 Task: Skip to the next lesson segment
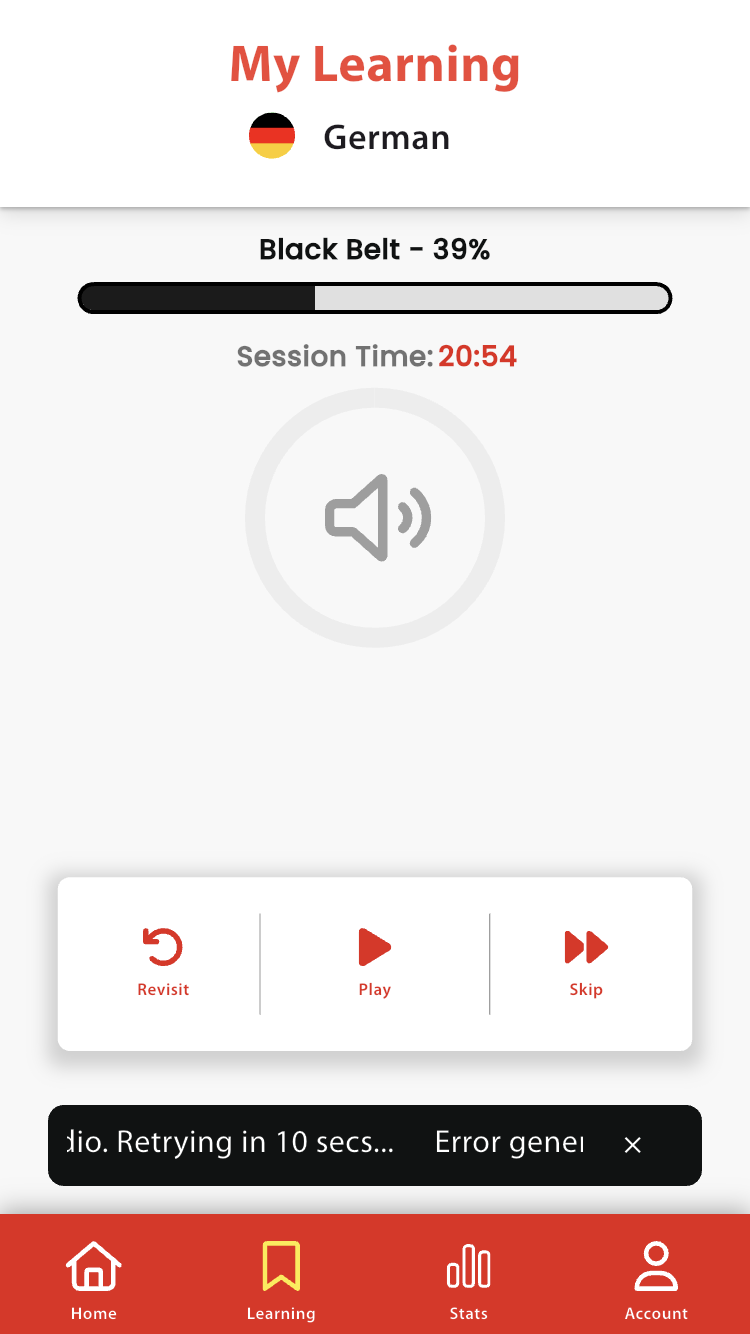(586, 962)
